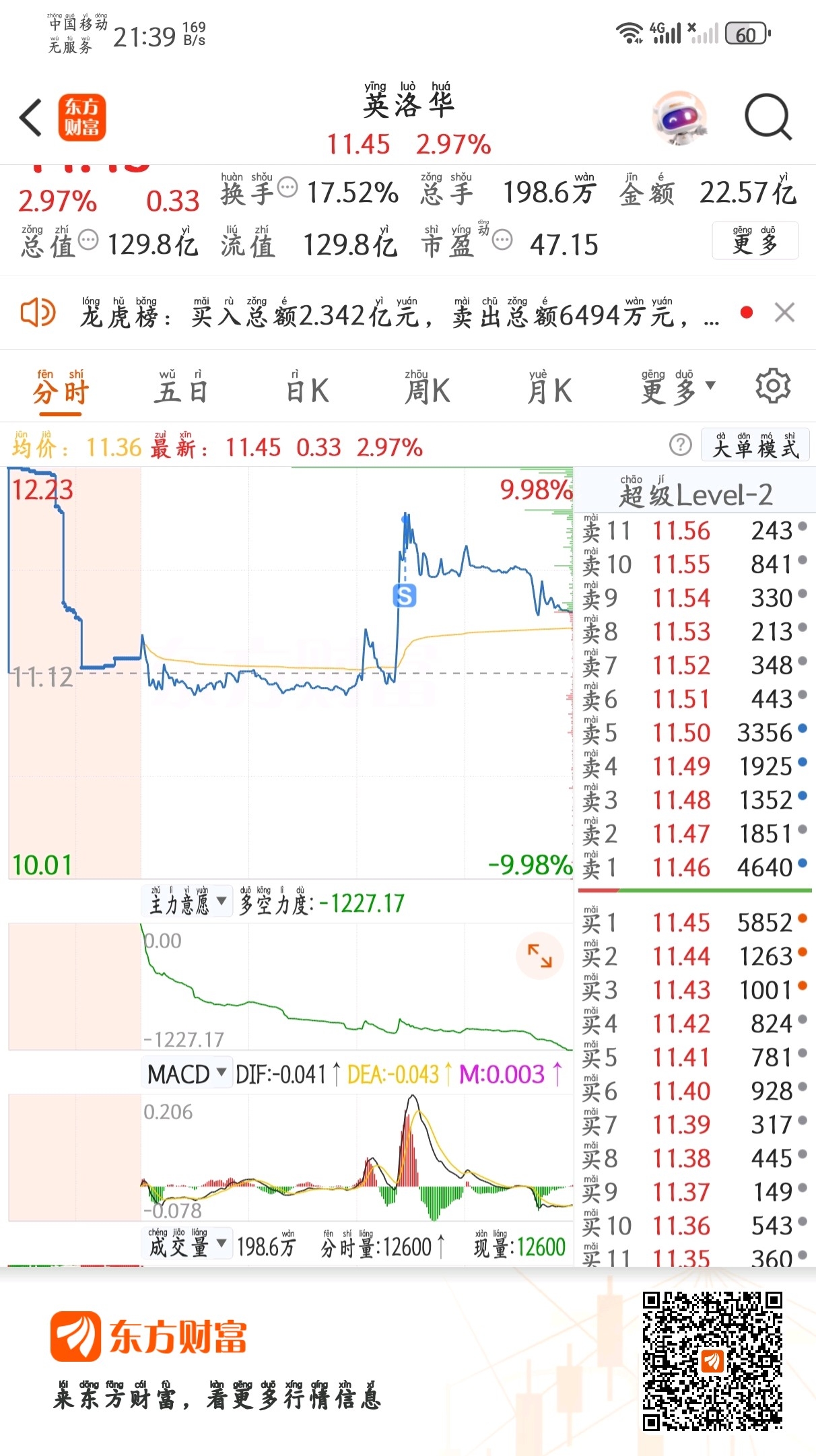The height and width of the screenshot is (1456, 816).
Task: Switch to the 月K chart tab
Action: pyautogui.click(x=549, y=386)
